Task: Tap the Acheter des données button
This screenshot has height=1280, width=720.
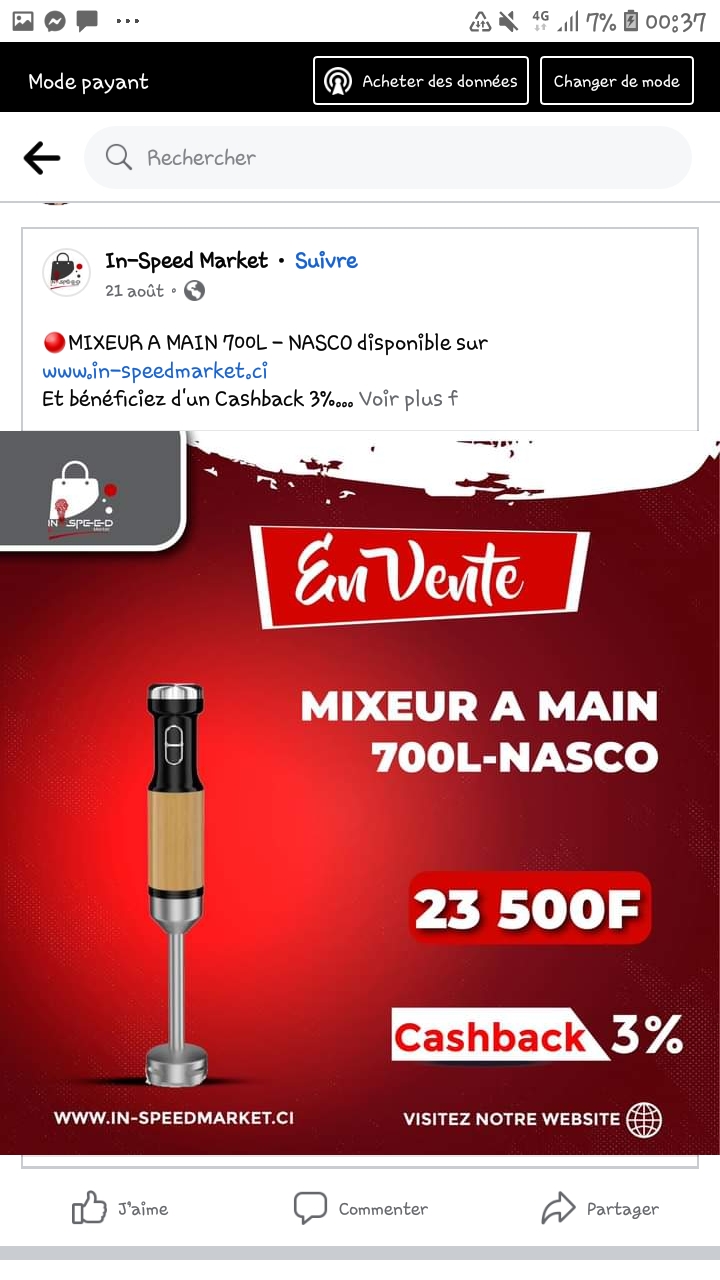Action: coord(421,81)
